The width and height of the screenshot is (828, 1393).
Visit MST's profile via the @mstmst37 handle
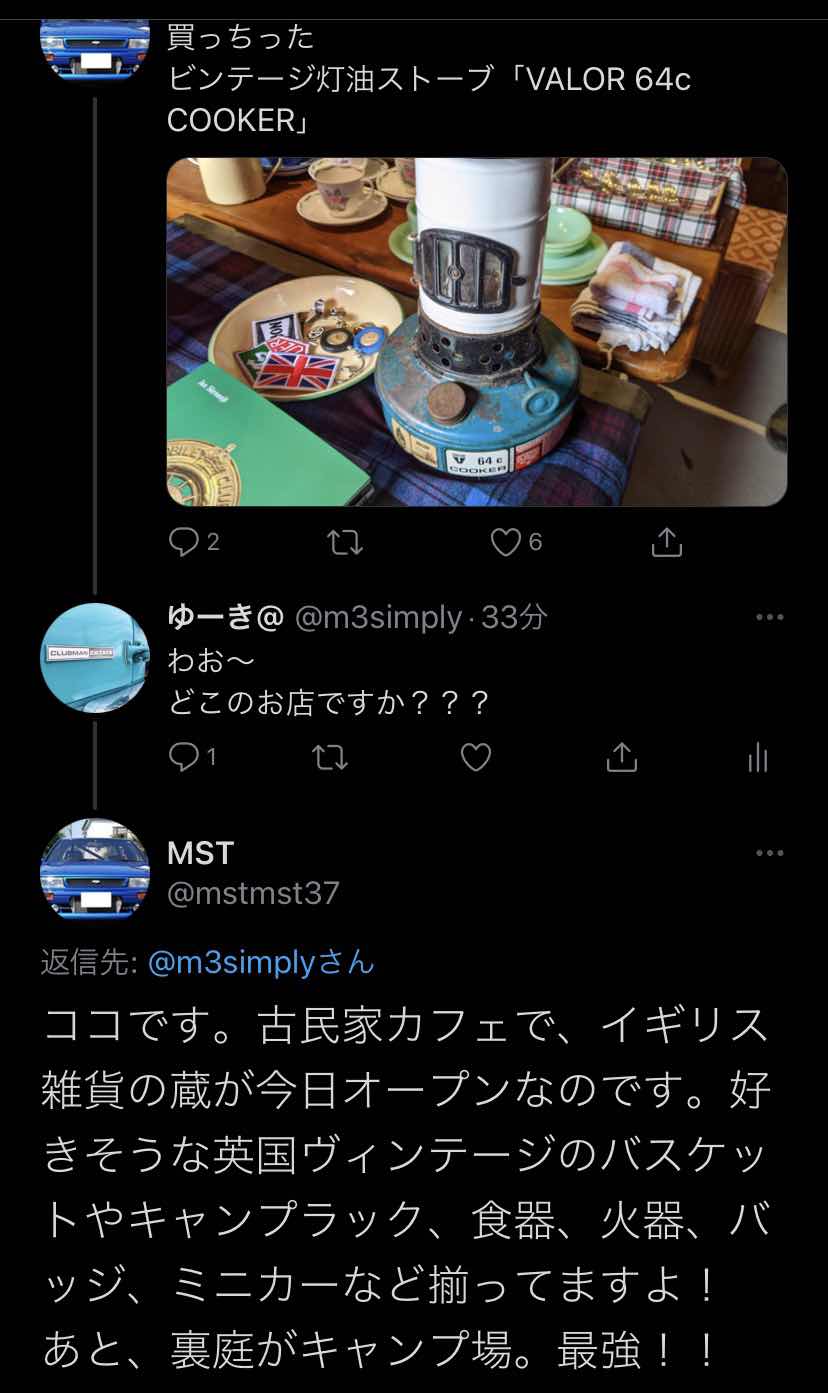pyautogui.click(x=253, y=893)
